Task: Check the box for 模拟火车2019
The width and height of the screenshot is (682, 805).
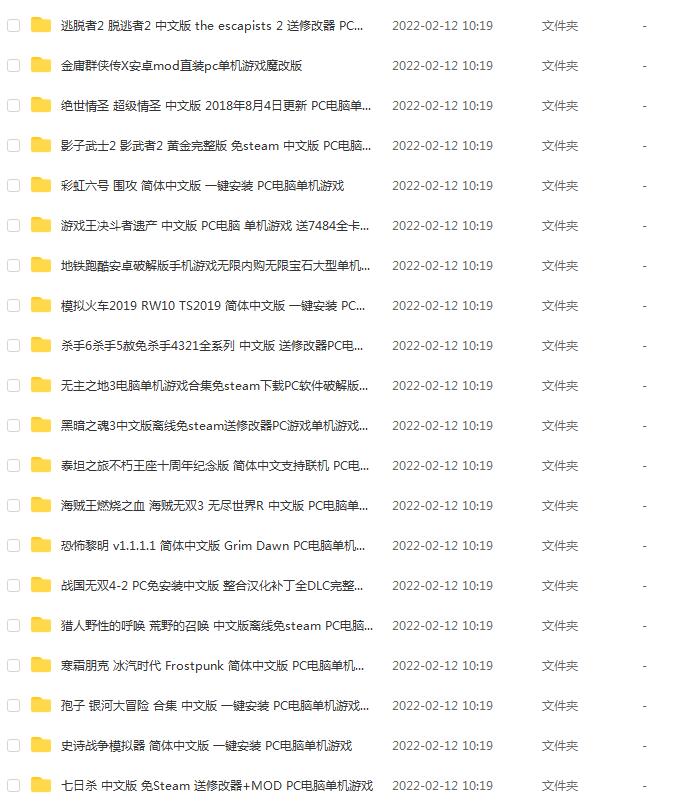Action: coord(13,305)
